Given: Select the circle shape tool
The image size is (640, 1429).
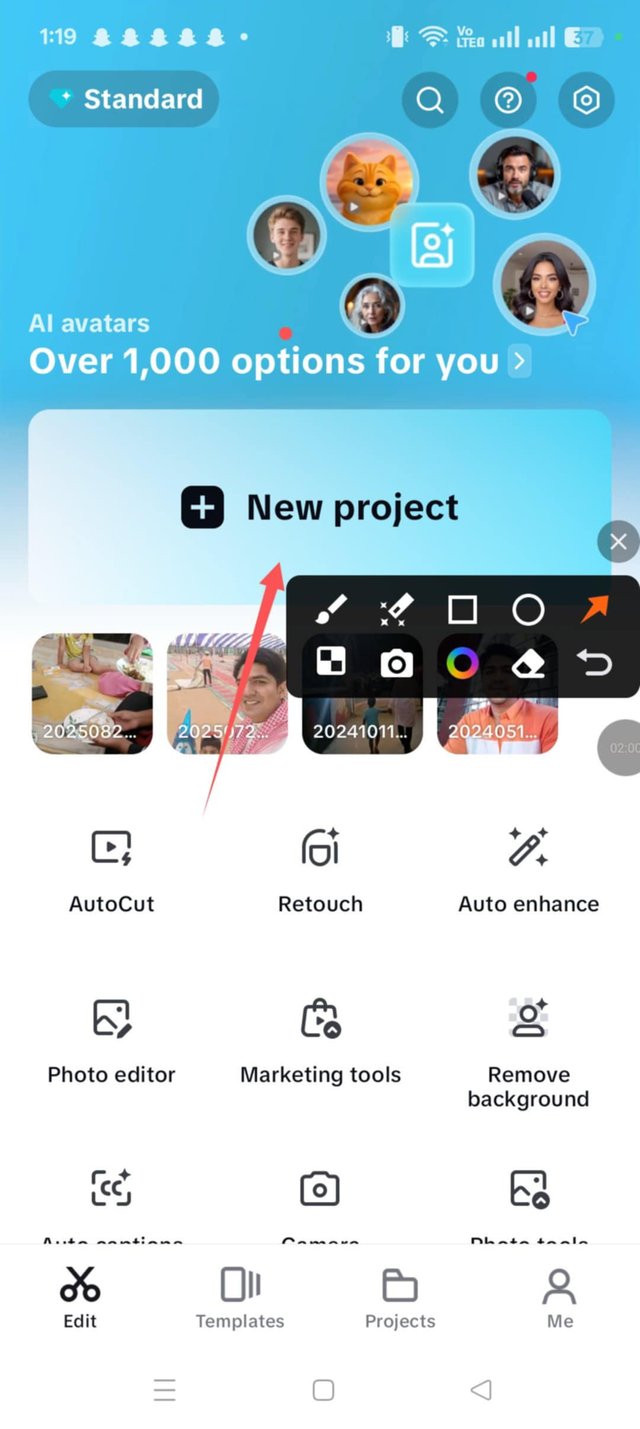Looking at the screenshot, I should click(528, 609).
